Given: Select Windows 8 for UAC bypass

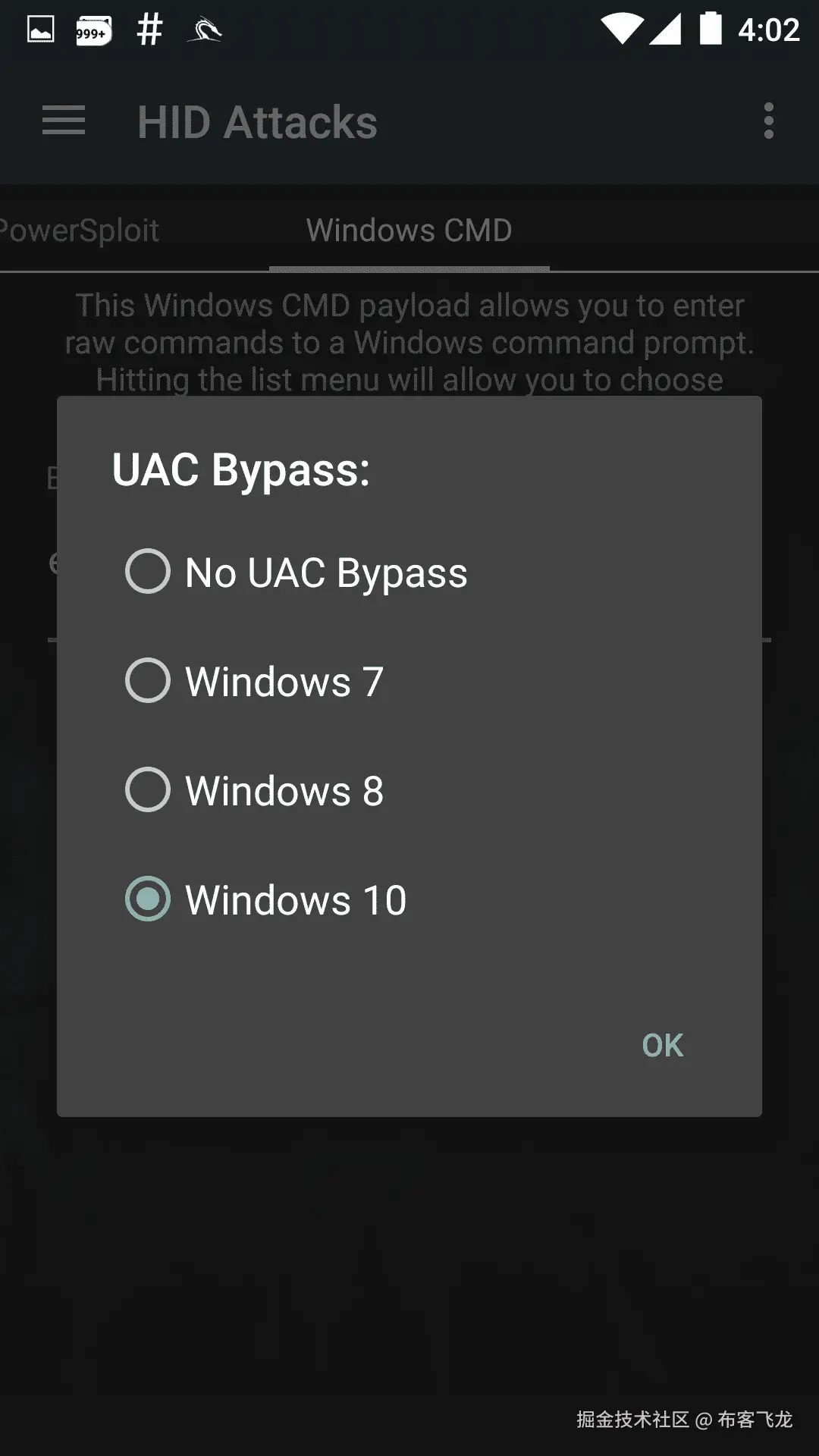Looking at the screenshot, I should pos(148,790).
